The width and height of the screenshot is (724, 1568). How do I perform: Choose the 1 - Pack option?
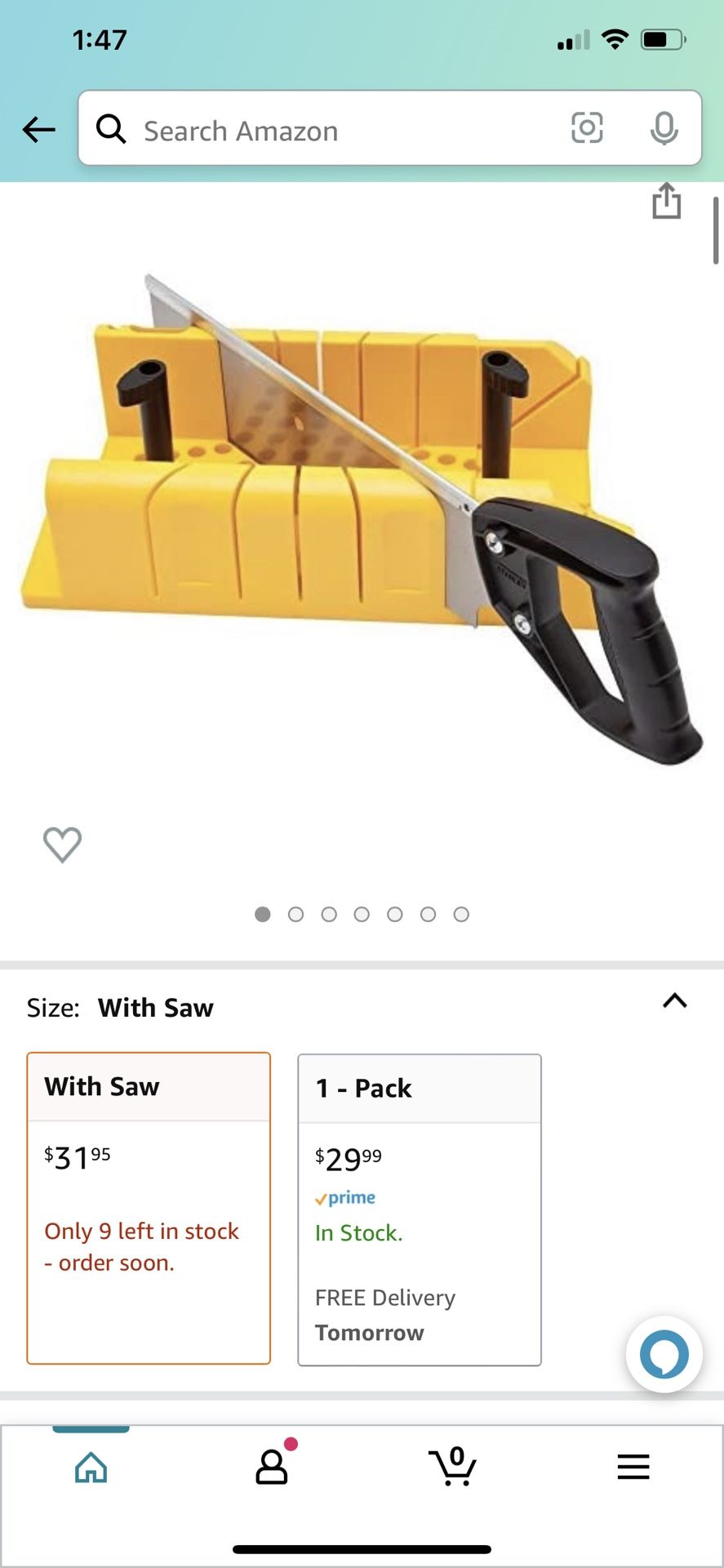pyautogui.click(x=420, y=1209)
